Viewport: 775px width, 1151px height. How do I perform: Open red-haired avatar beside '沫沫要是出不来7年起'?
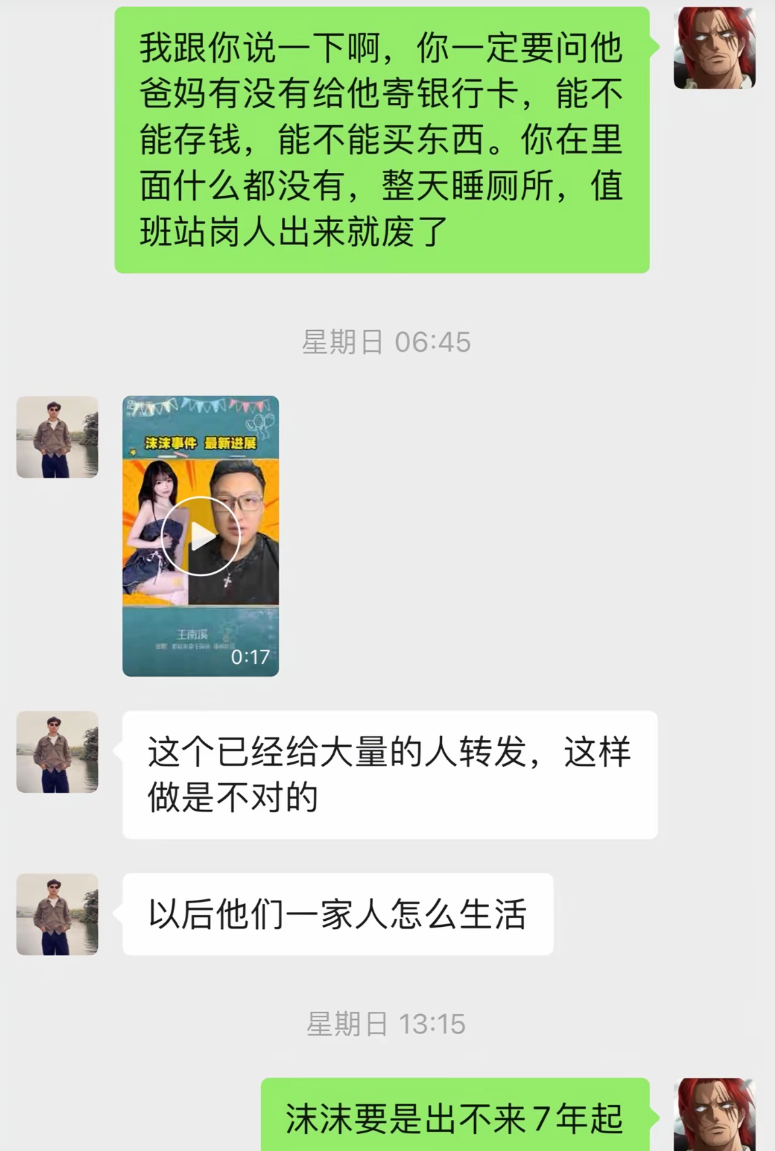click(x=714, y=1114)
